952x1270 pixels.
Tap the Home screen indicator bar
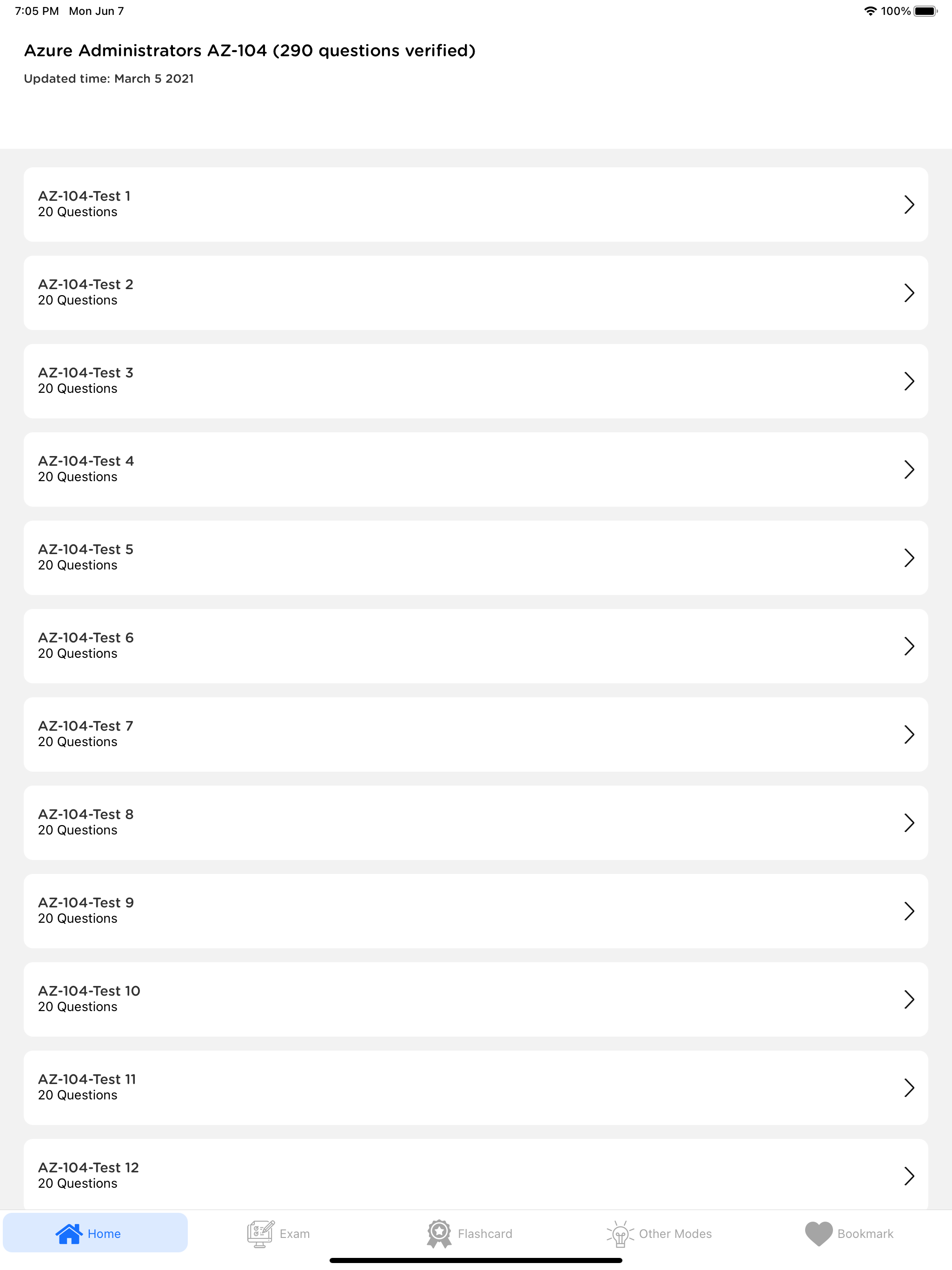point(476,1261)
